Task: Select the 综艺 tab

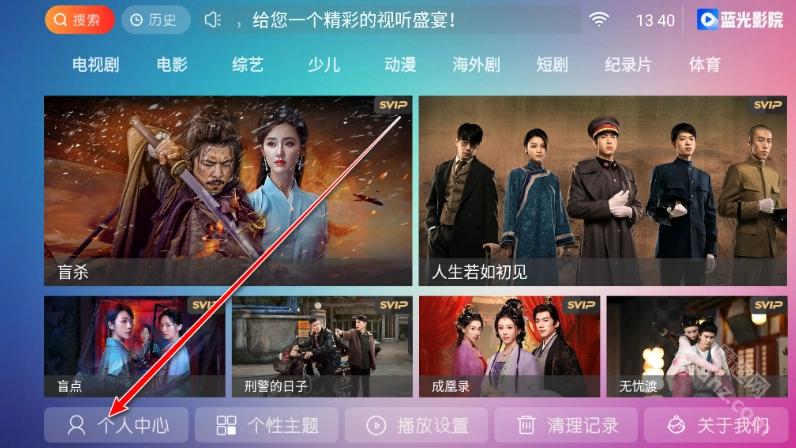Action: 248,65
